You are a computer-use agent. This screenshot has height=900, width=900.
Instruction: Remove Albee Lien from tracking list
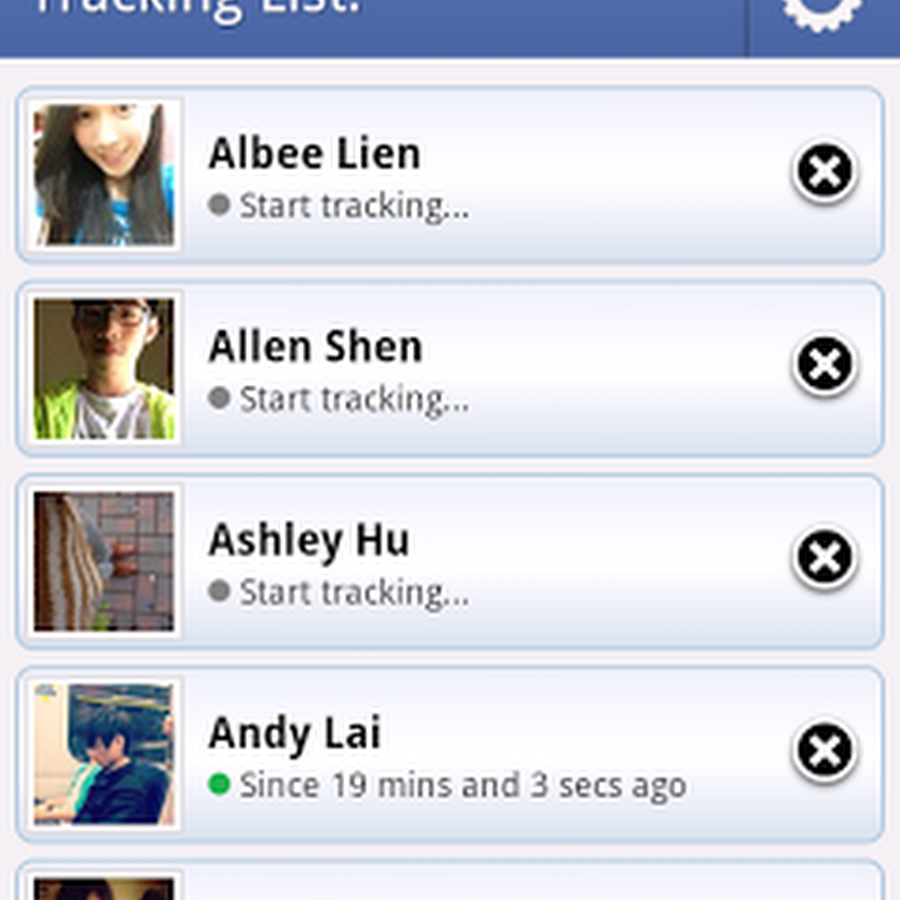tap(825, 172)
